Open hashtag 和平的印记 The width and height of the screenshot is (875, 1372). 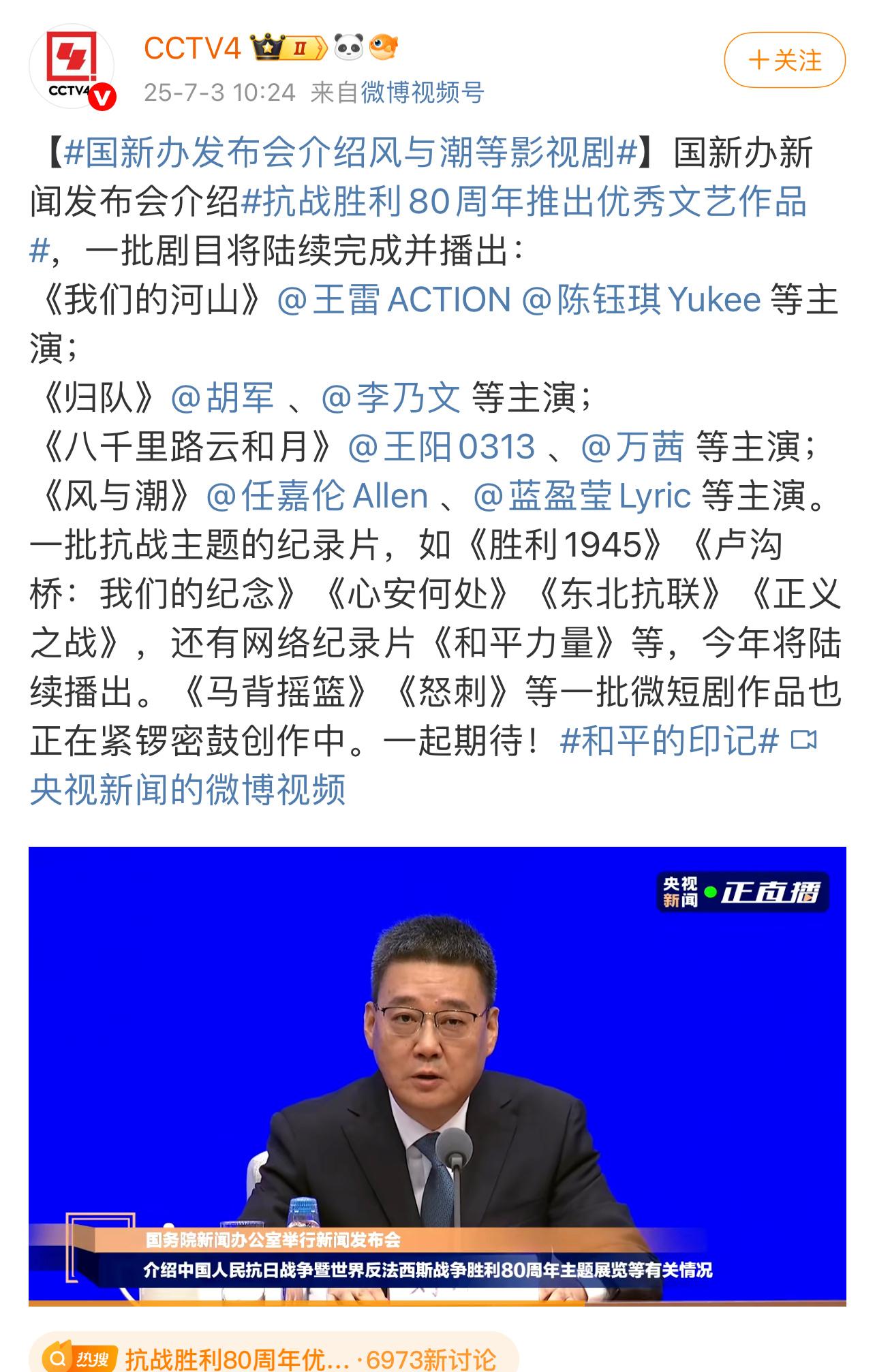[669, 740]
